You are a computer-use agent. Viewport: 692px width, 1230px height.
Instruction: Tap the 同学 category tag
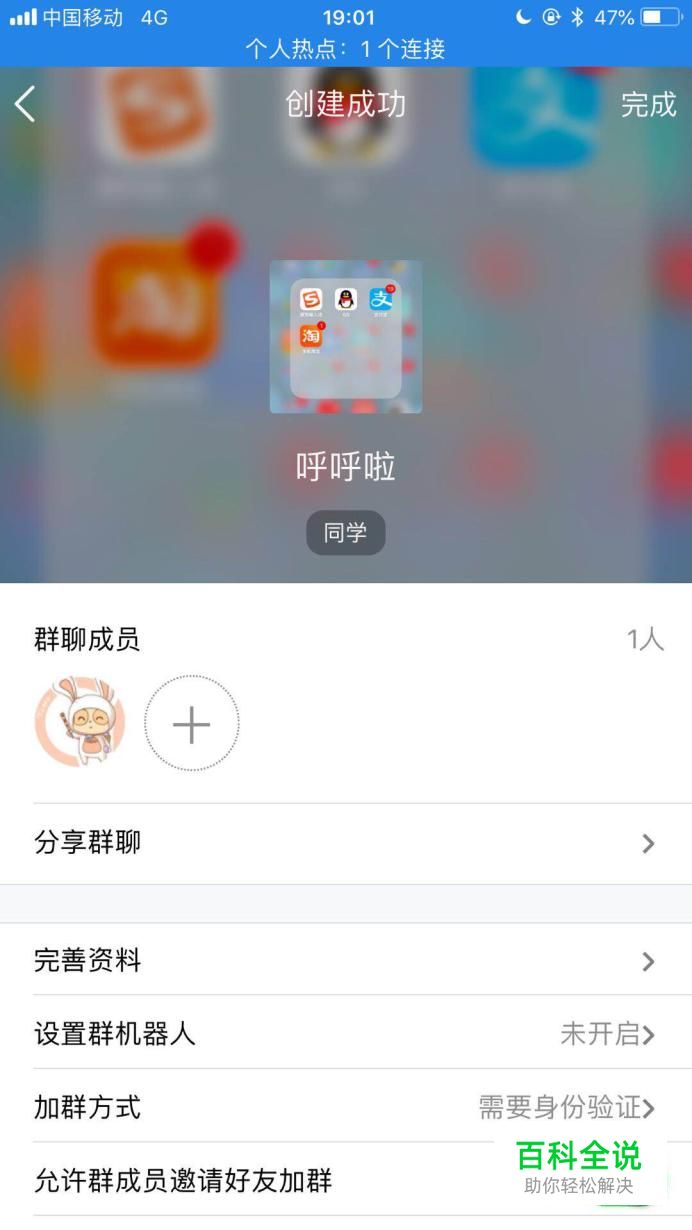pyautogui.click(x=345, y=533)
